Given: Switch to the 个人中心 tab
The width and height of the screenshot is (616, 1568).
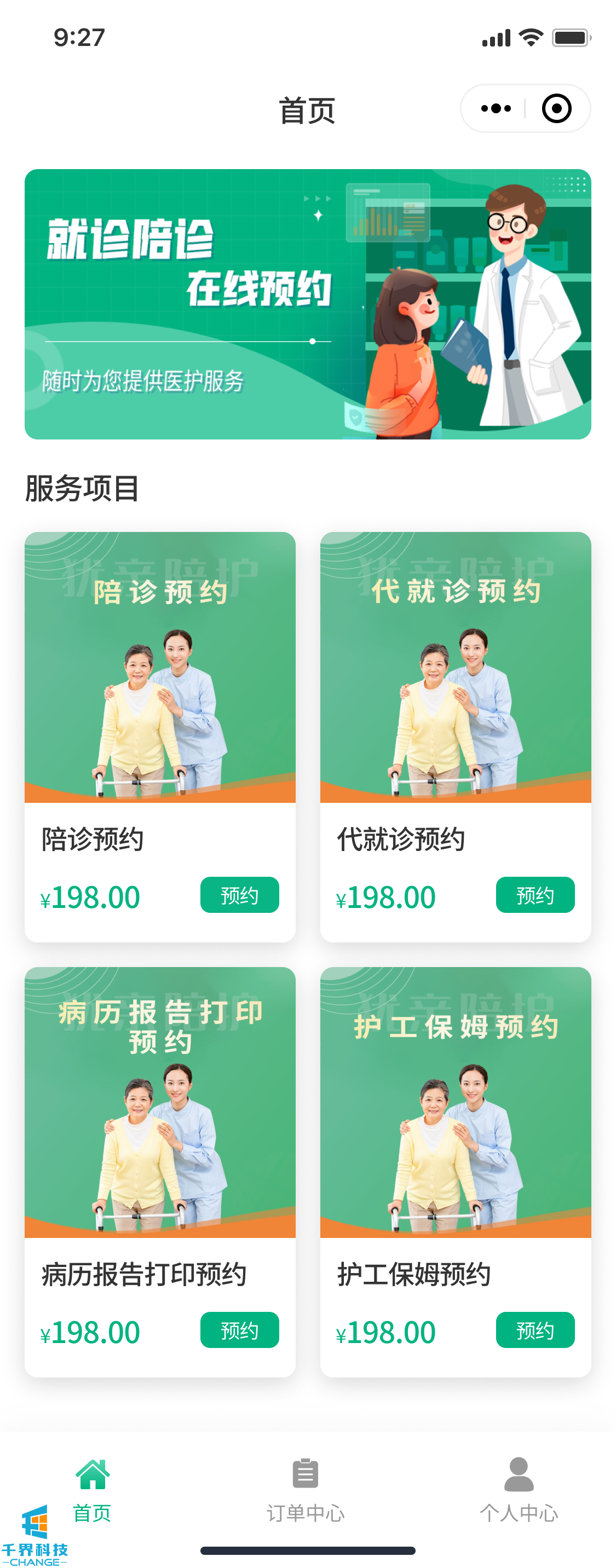Looking at the screenshot, I should coord(519,1489).
